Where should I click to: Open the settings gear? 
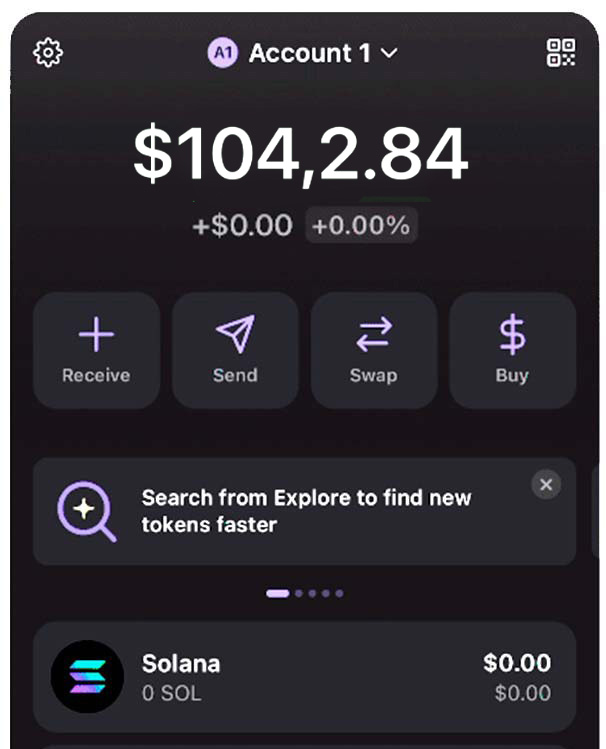(48, 53)
